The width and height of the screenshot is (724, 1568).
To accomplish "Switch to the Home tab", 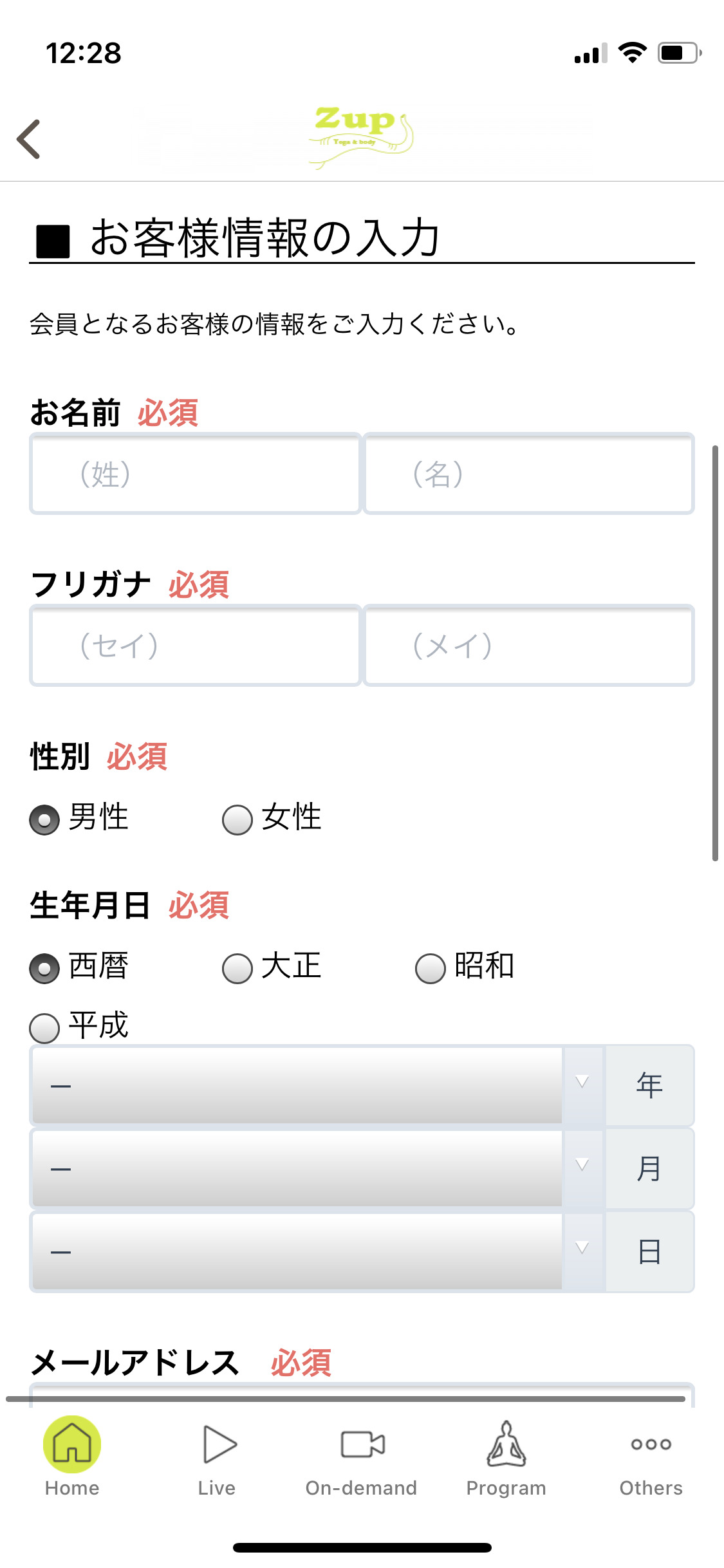I will pos(72,1457).
